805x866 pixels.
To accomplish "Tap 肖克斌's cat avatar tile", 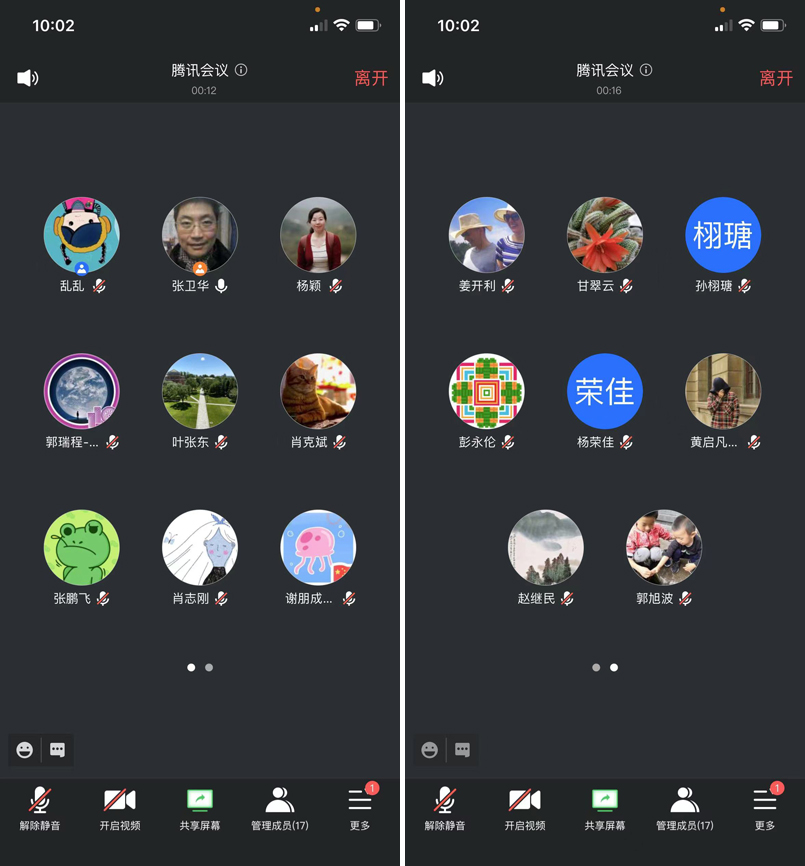I will [318, 391].
